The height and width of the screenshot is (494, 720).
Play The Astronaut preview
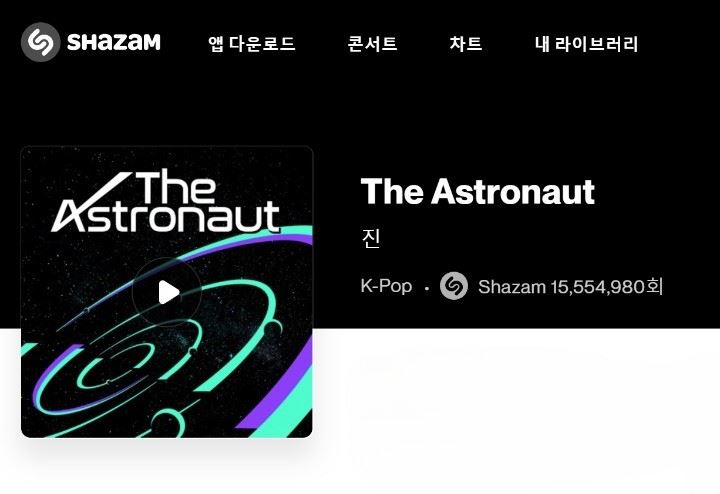pyautogui.click(x=167, y=292)
